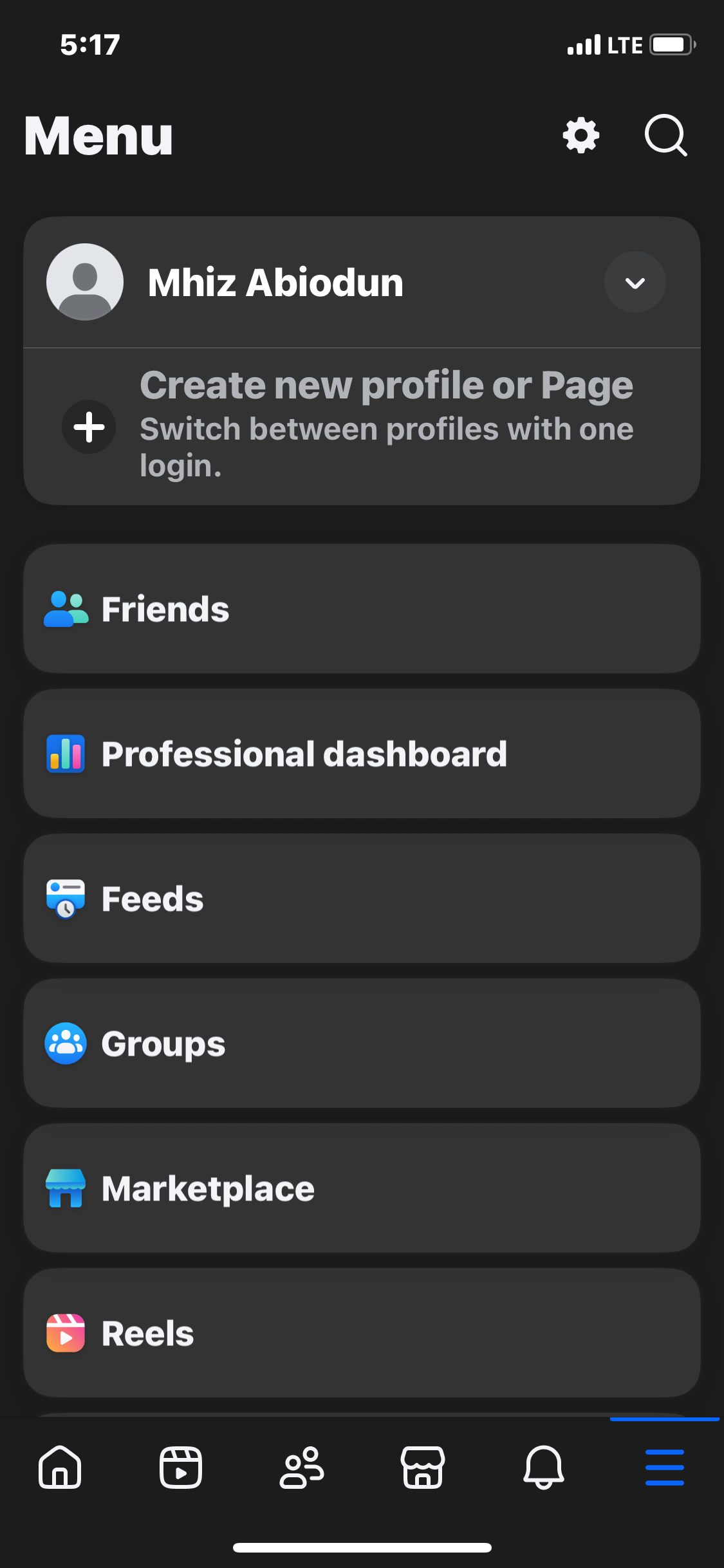Viewport: 724px width, 1568px height.
Task: Open the Marketplace shortcut card
Action: click(x=362, y=1188)
